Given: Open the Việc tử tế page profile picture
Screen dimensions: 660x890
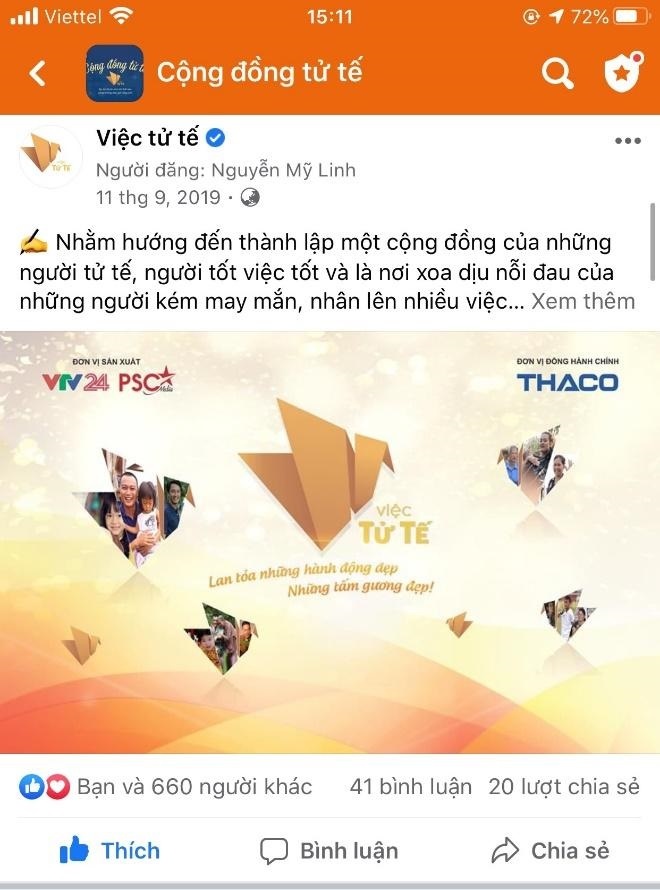Looking at the screenshot, I should coord(50,156).
